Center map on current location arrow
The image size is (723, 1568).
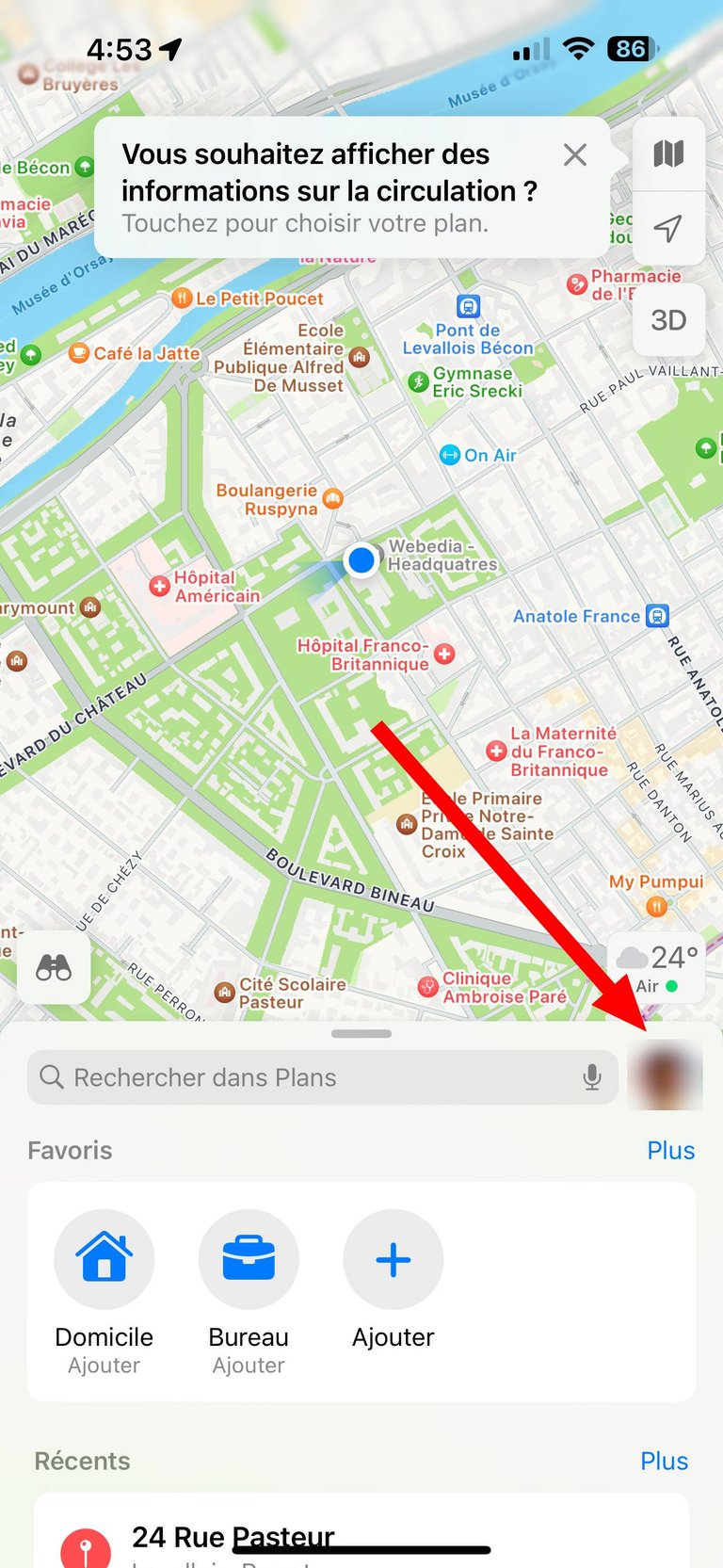[668, 228]
